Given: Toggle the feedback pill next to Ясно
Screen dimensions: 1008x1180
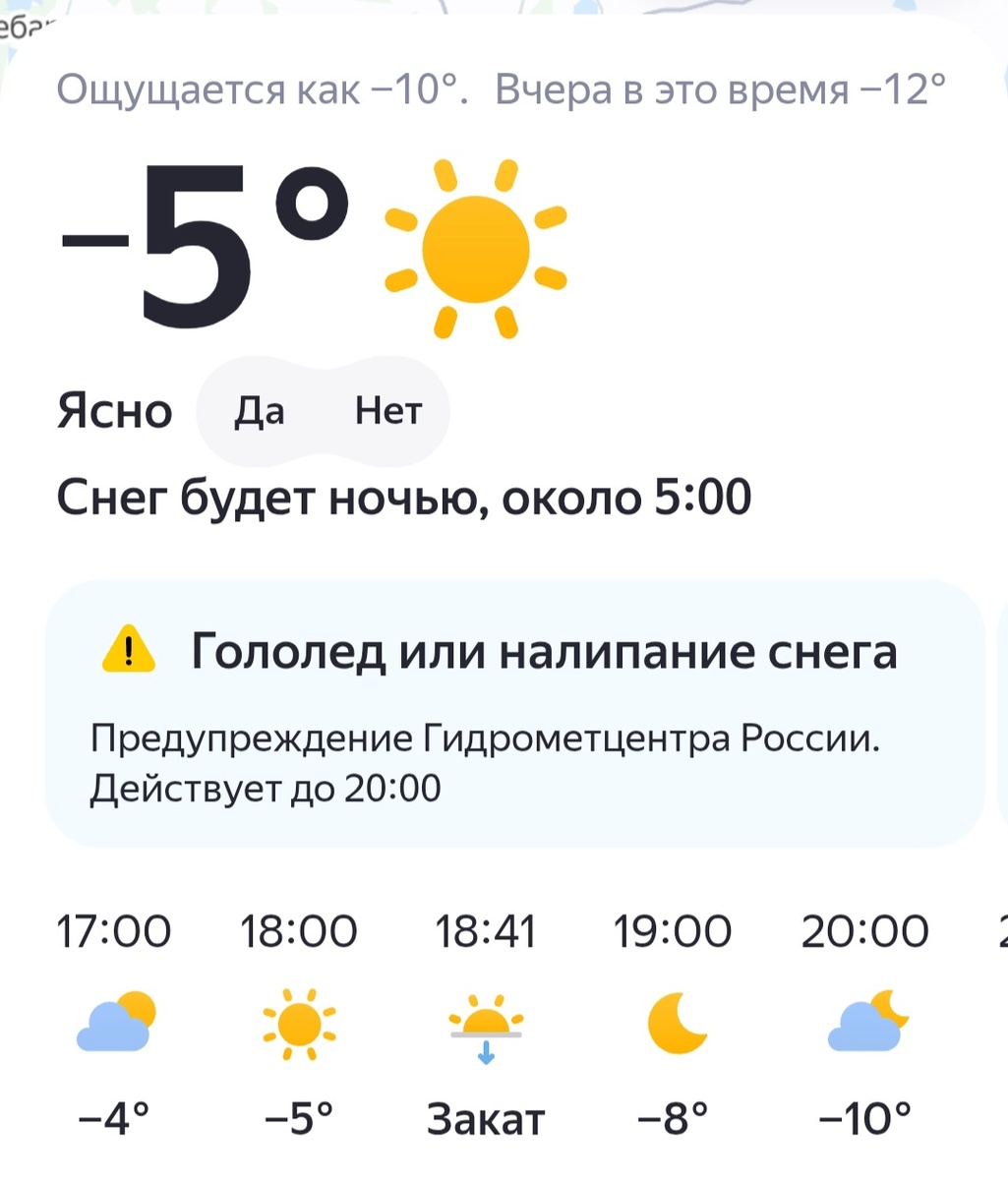Looking at the screenshot, I should point(325,411).
